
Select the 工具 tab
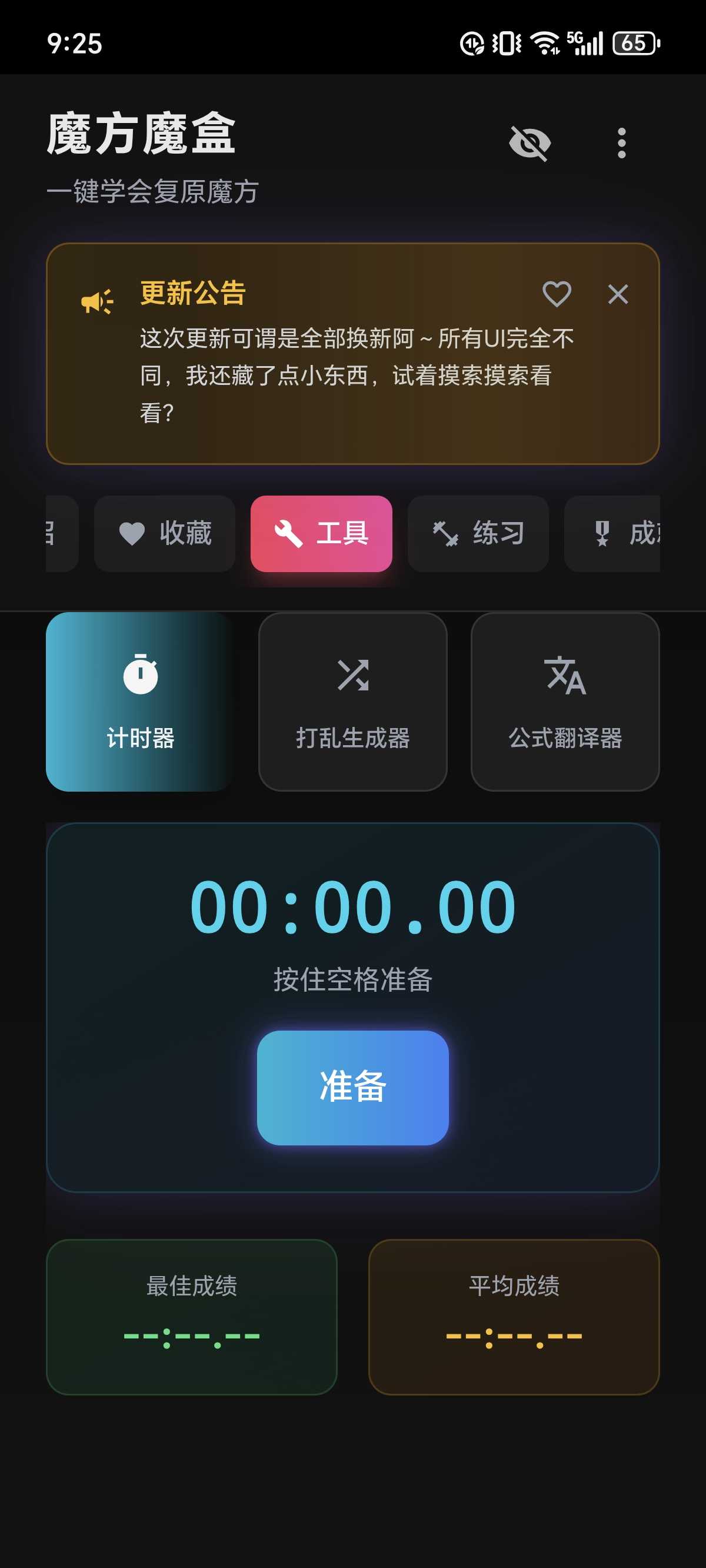321,534
